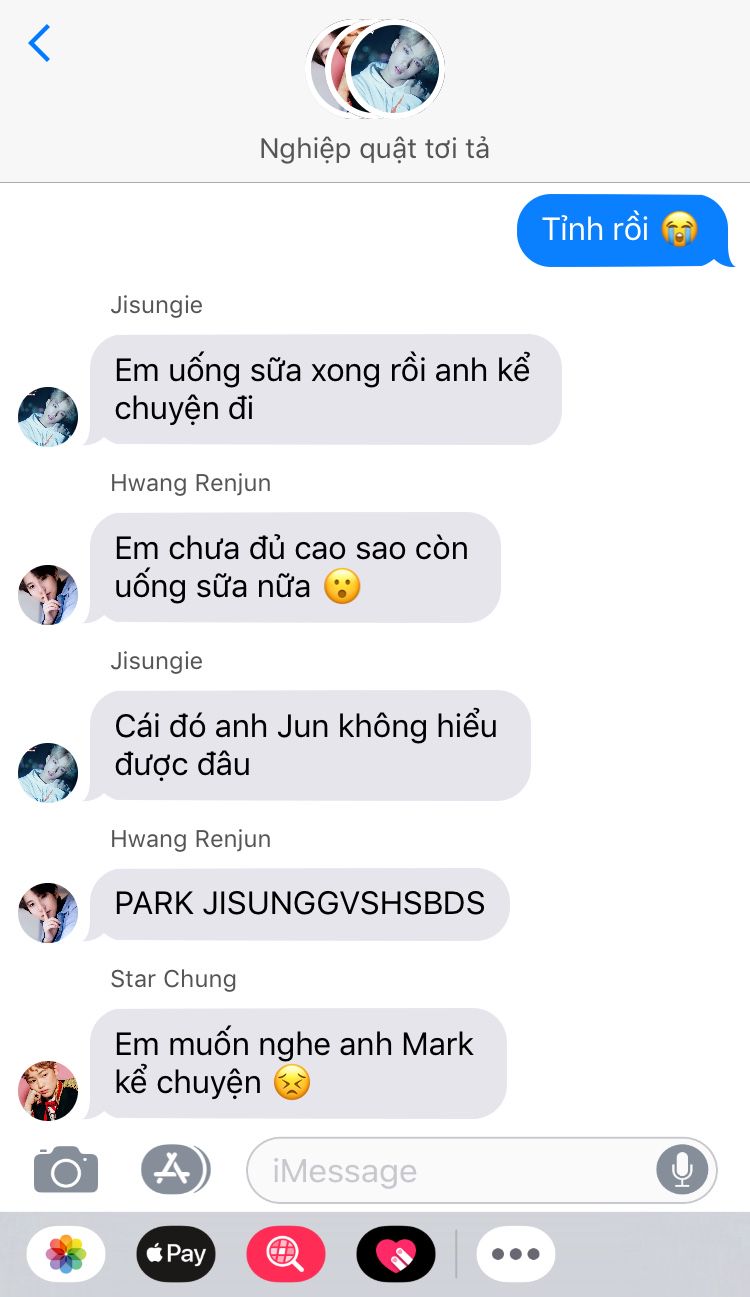Viewport: 750px width, 1297px height.
Task: Open the Digital Touch heart app
Action: (396, 1254)
